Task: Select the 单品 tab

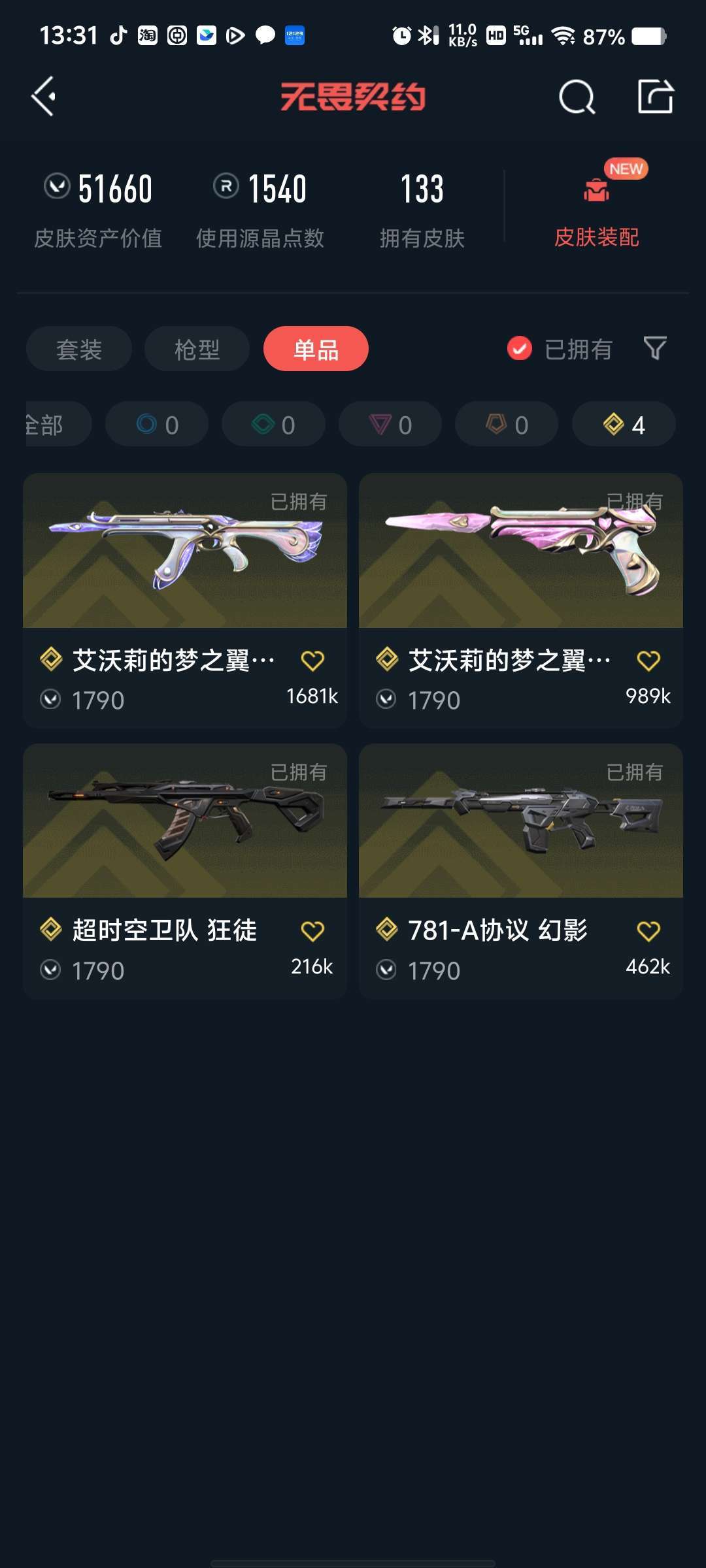Action: [316, 349]
